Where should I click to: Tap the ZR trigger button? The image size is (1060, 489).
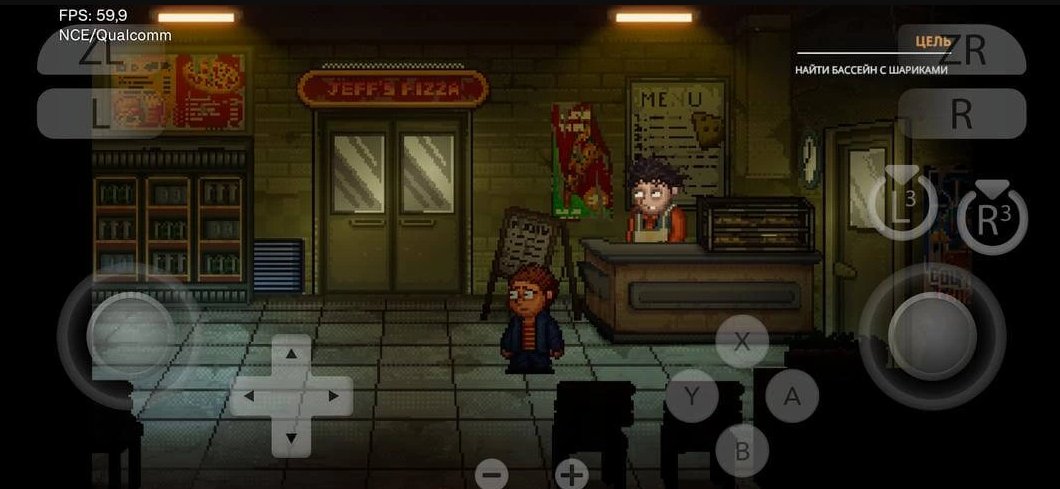click(x=962, y=50)
